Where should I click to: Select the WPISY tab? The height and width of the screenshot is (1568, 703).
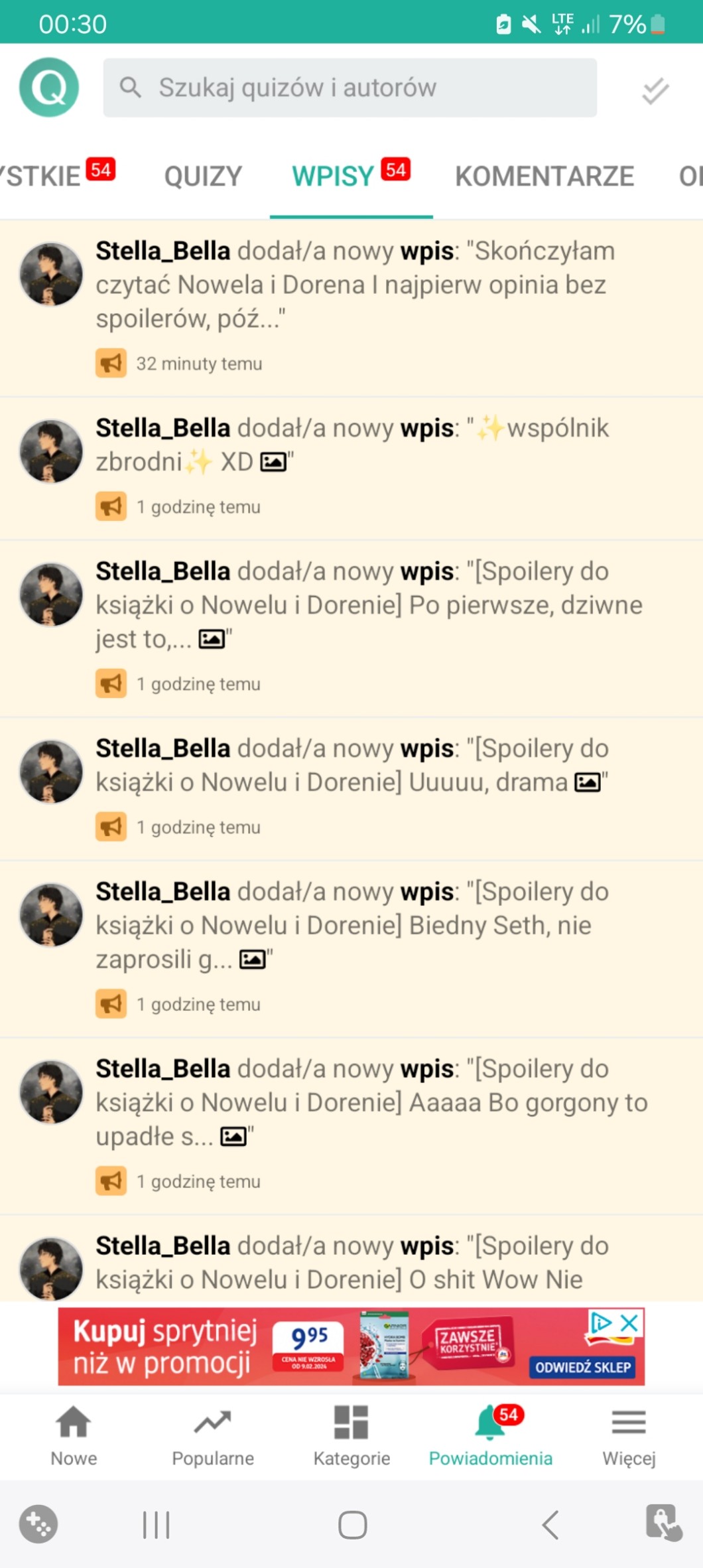pyautogui.click(x=350, y=177)
